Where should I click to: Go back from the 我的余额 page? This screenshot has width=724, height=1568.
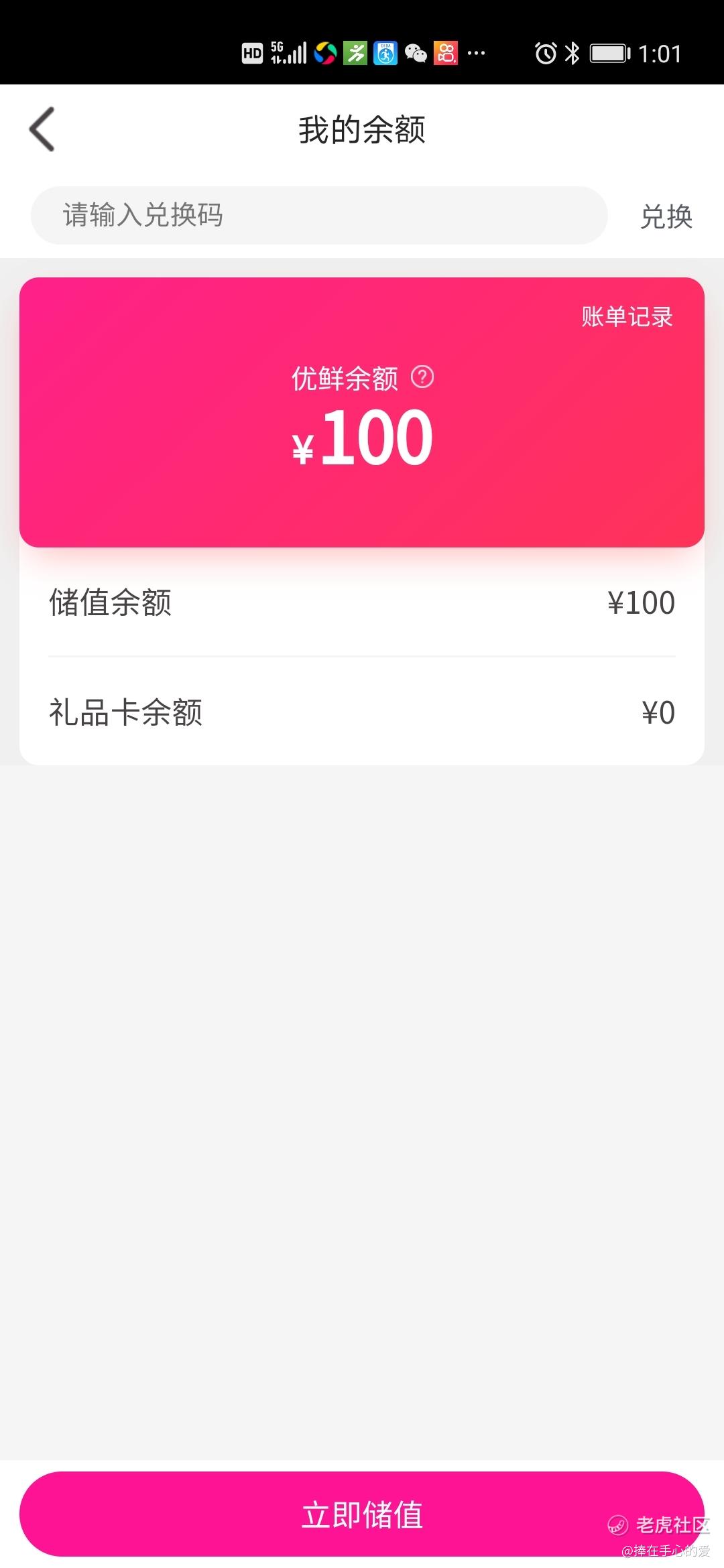tap(42, 129)
